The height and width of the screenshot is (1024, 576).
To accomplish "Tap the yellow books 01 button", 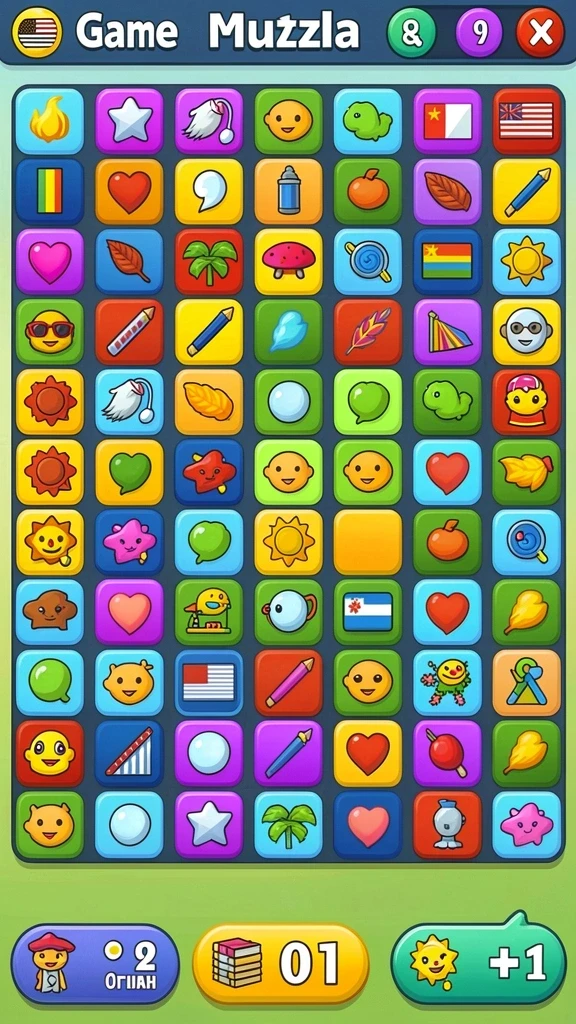I will pyautogui.click(x=281, y=964).
